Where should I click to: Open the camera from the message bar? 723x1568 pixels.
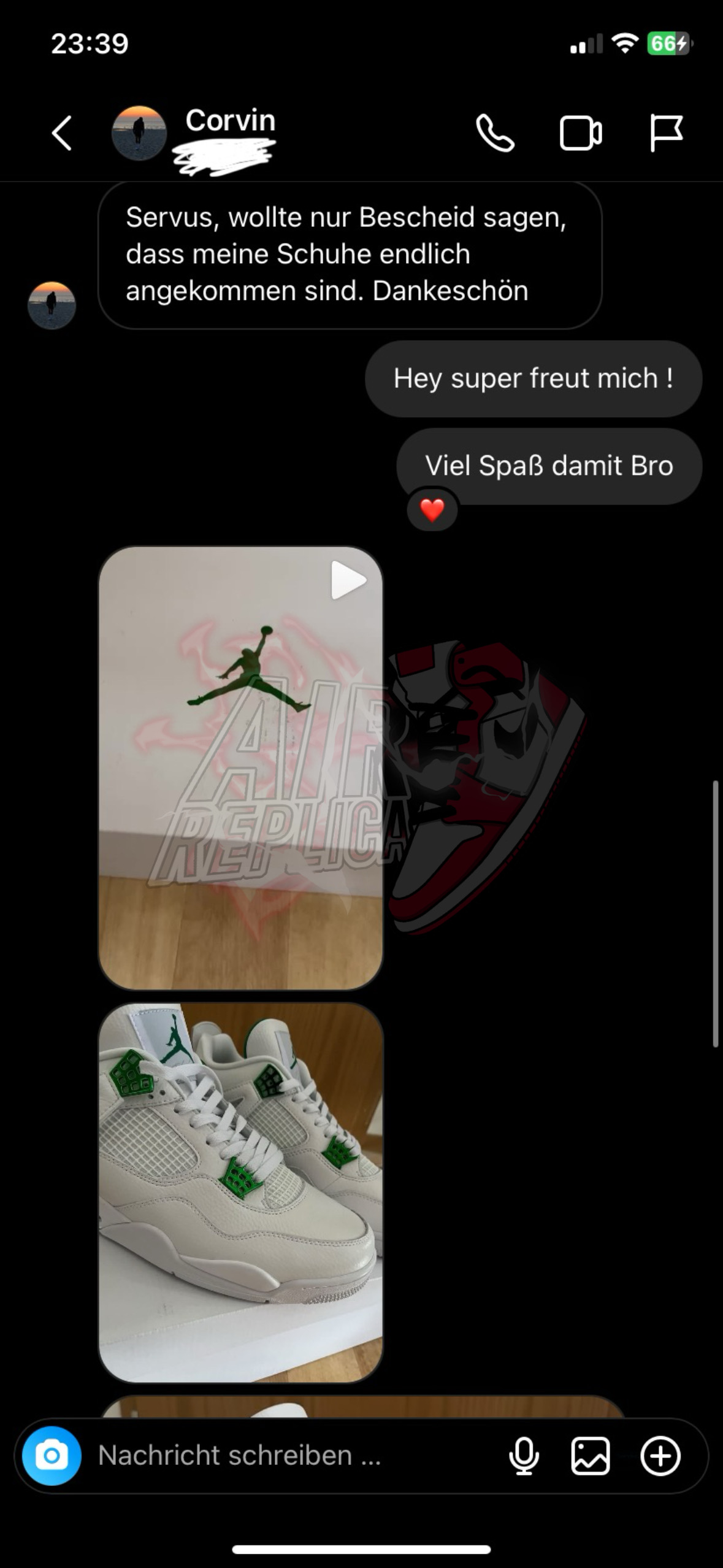tap(52, 1455)
